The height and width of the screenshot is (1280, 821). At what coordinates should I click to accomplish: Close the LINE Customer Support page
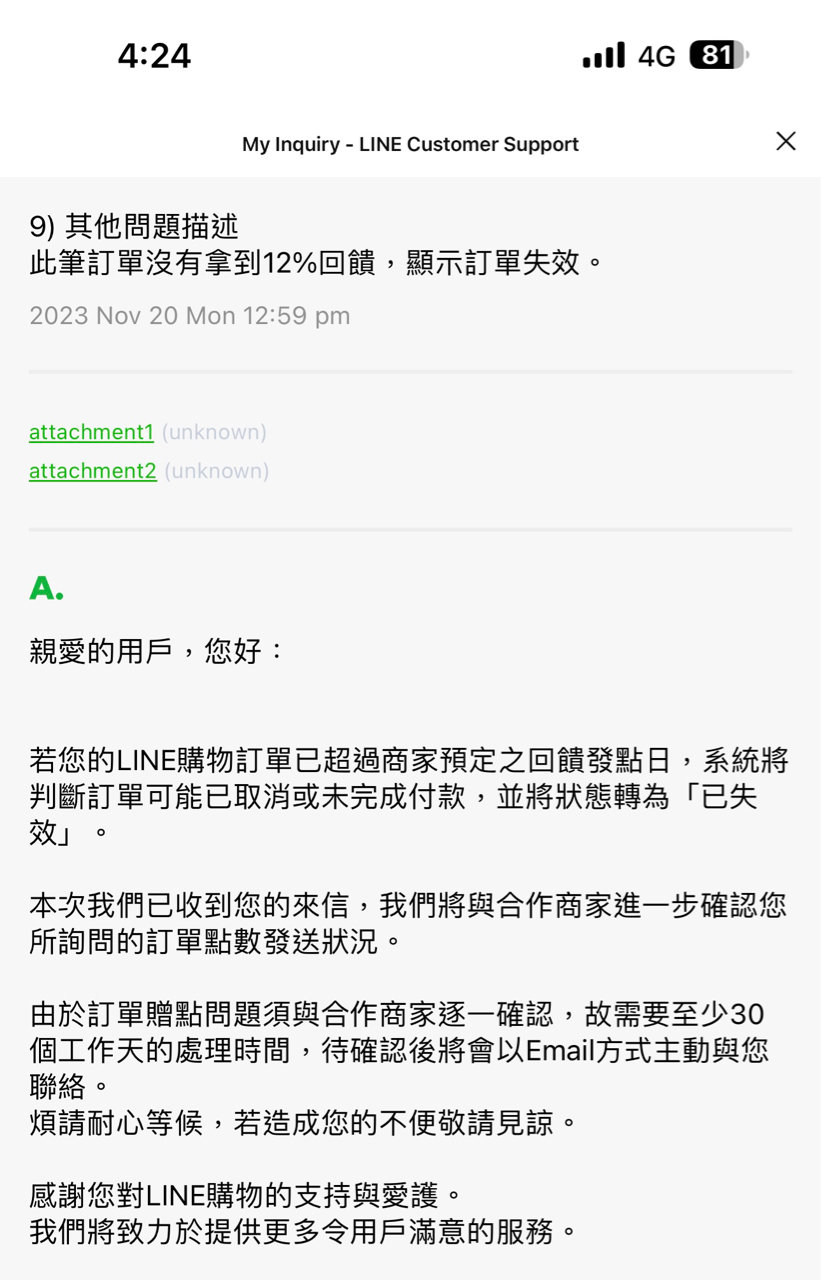click(x=786, y=142)
